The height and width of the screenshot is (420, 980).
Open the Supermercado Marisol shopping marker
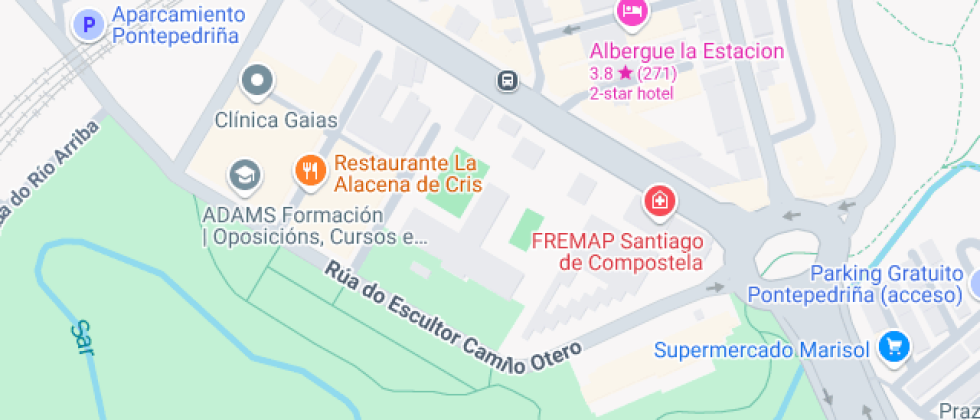pos(893,347)
